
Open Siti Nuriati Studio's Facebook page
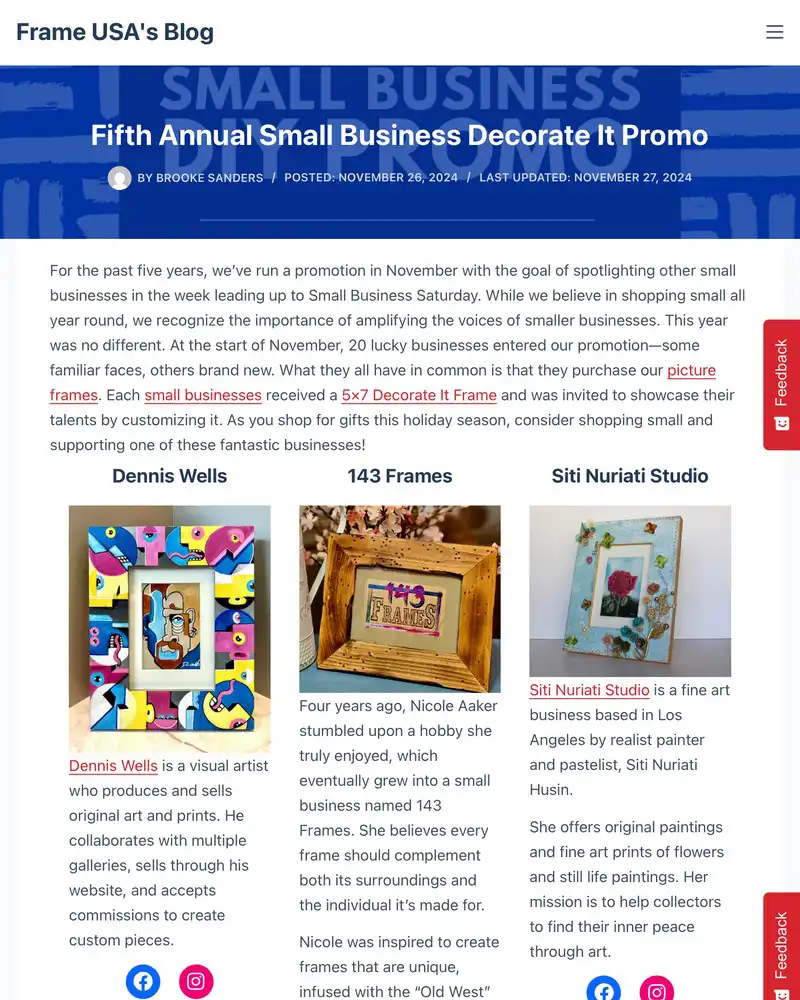pyautogui.click(x=604, y=990)
